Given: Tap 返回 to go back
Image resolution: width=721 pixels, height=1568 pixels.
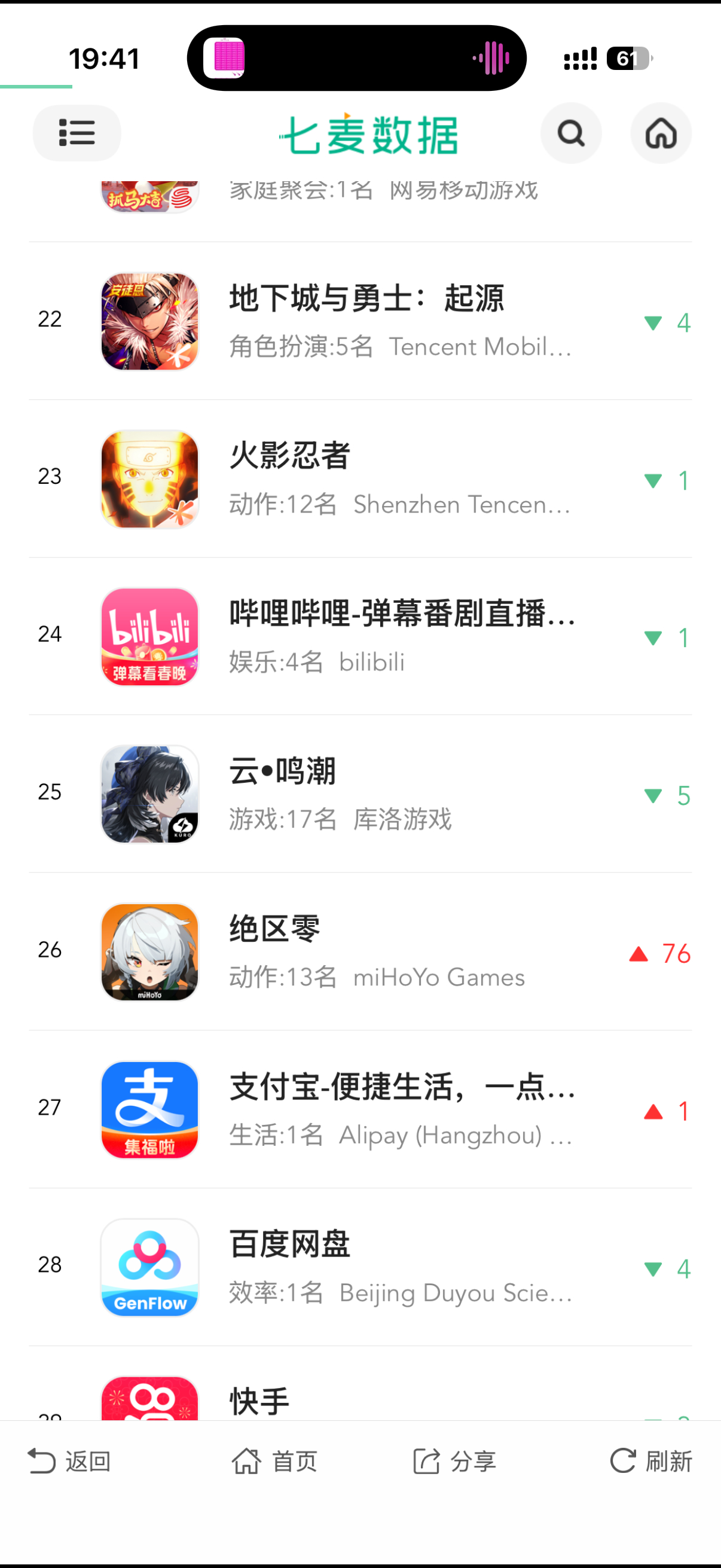Looking at the screenshot, I should click(69, 1461).
